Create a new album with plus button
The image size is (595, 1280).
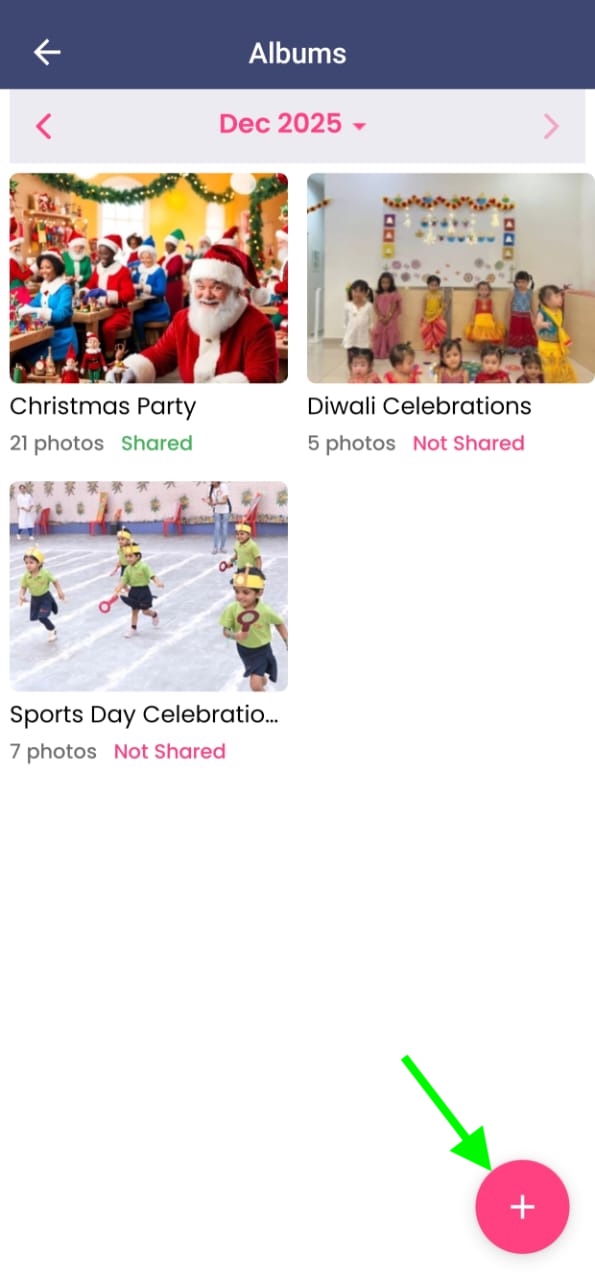522,1207
